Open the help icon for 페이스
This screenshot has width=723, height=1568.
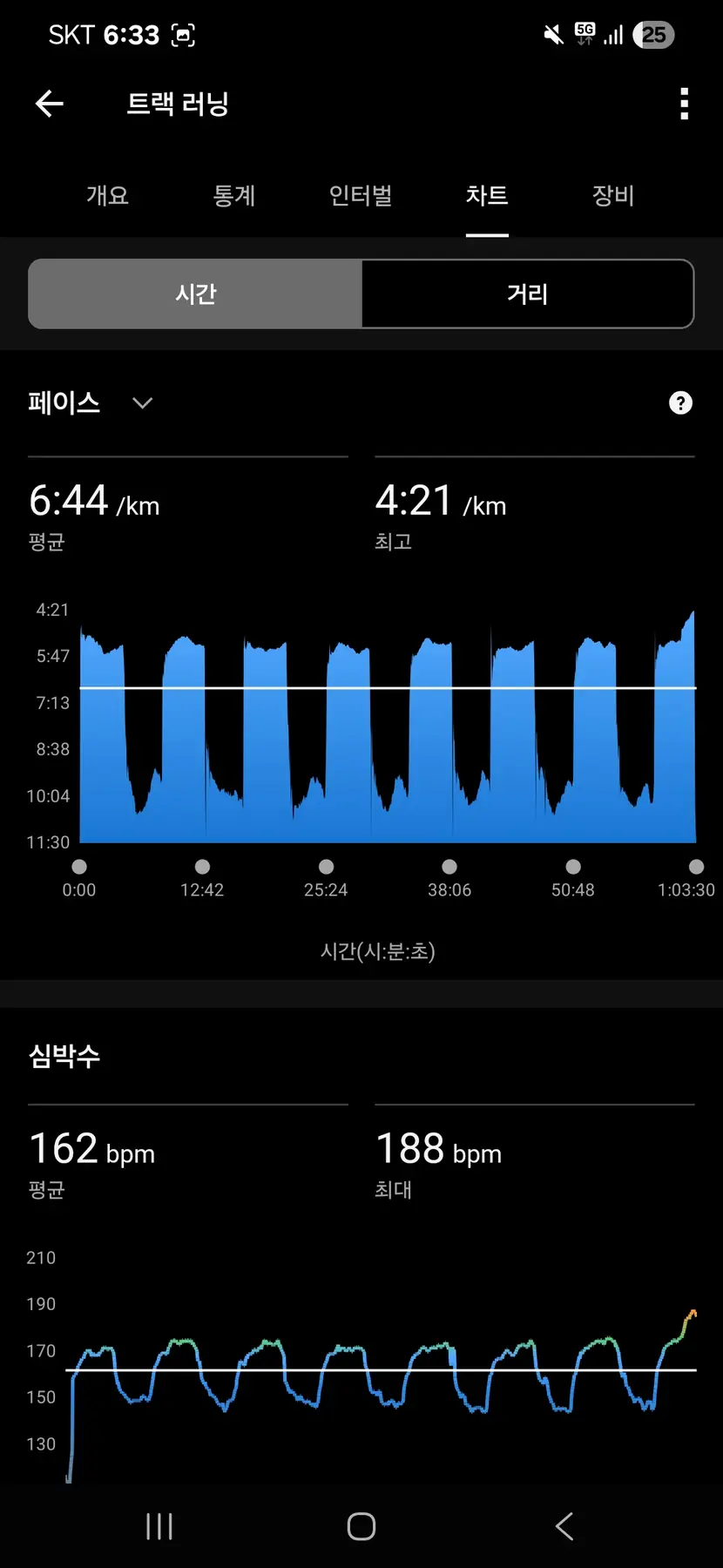[680, 402]
